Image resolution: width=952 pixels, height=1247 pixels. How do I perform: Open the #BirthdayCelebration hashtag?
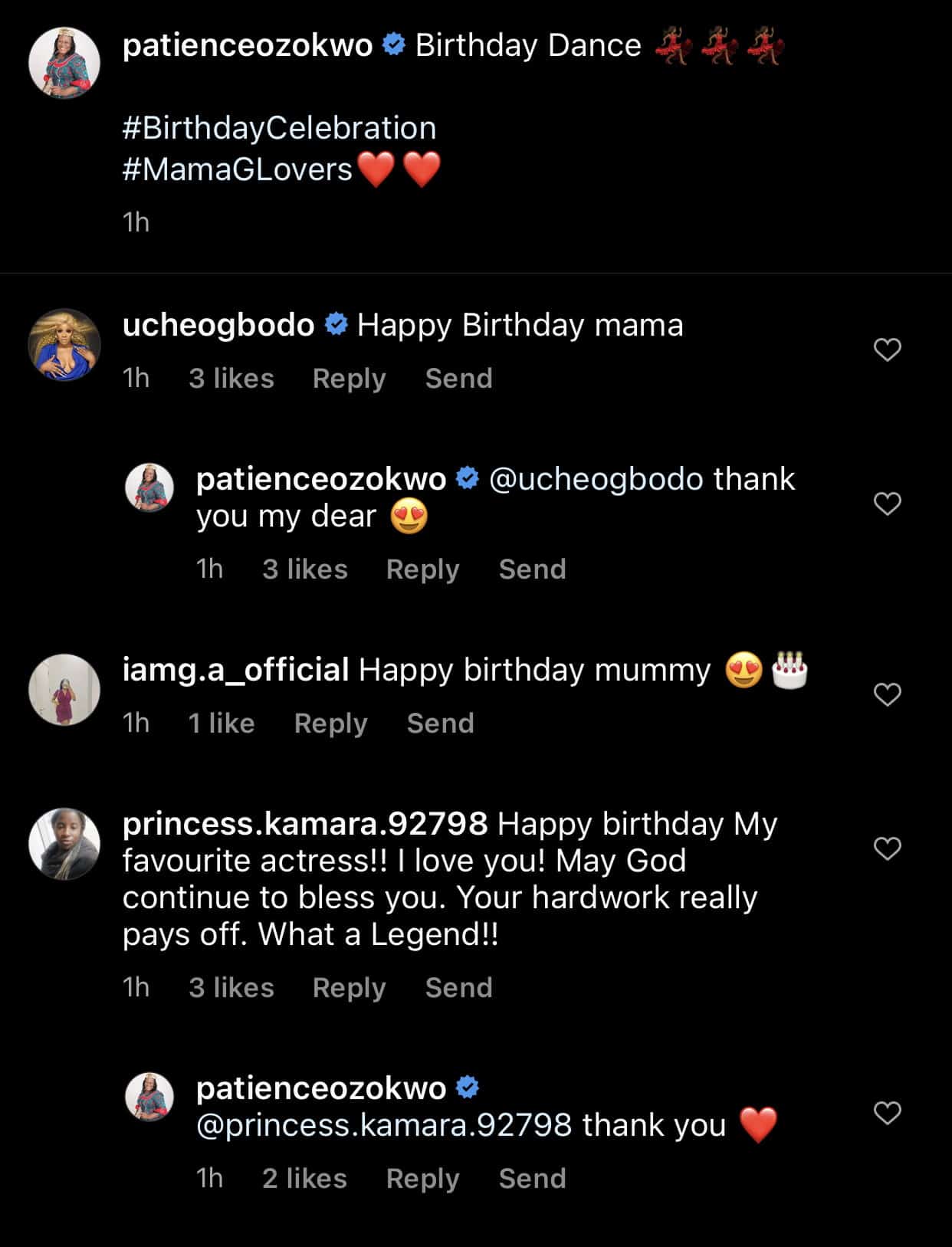click(279, 128)
